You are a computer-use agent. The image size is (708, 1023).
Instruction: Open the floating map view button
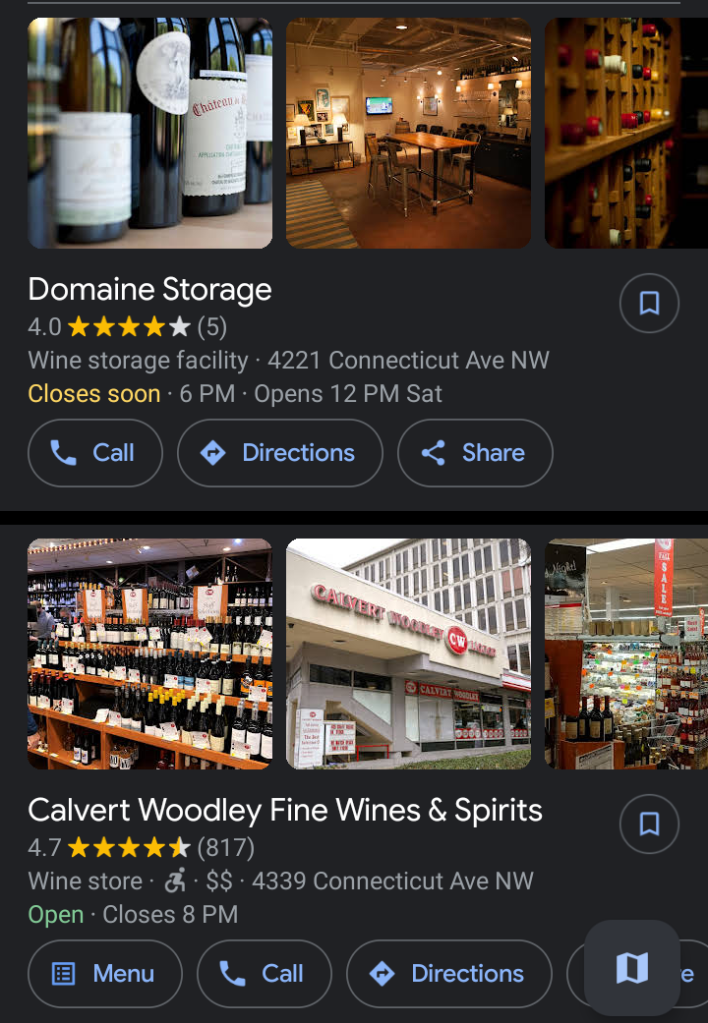[632, 967]
